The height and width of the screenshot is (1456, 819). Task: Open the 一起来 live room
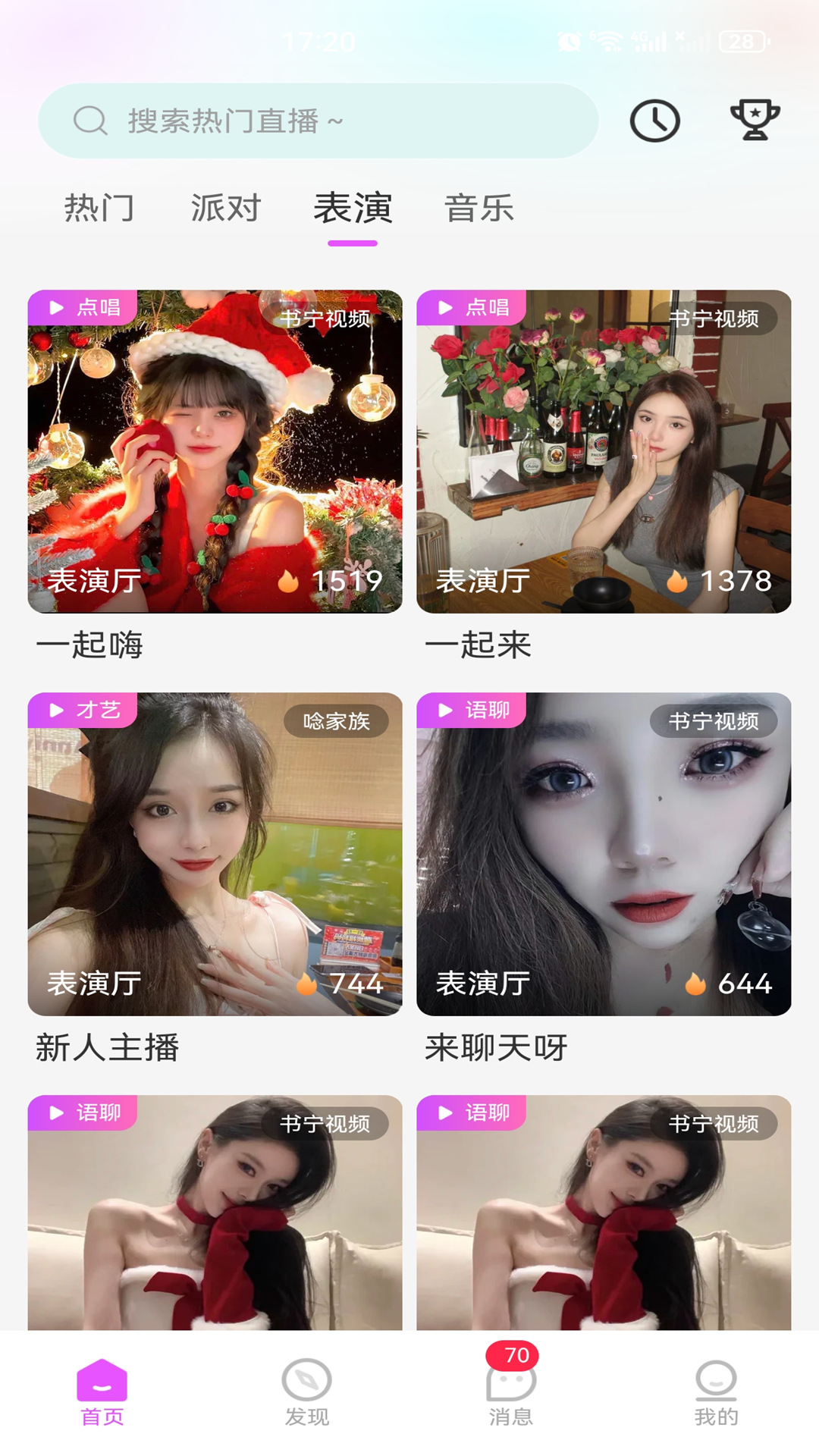(x=604, y=452)
